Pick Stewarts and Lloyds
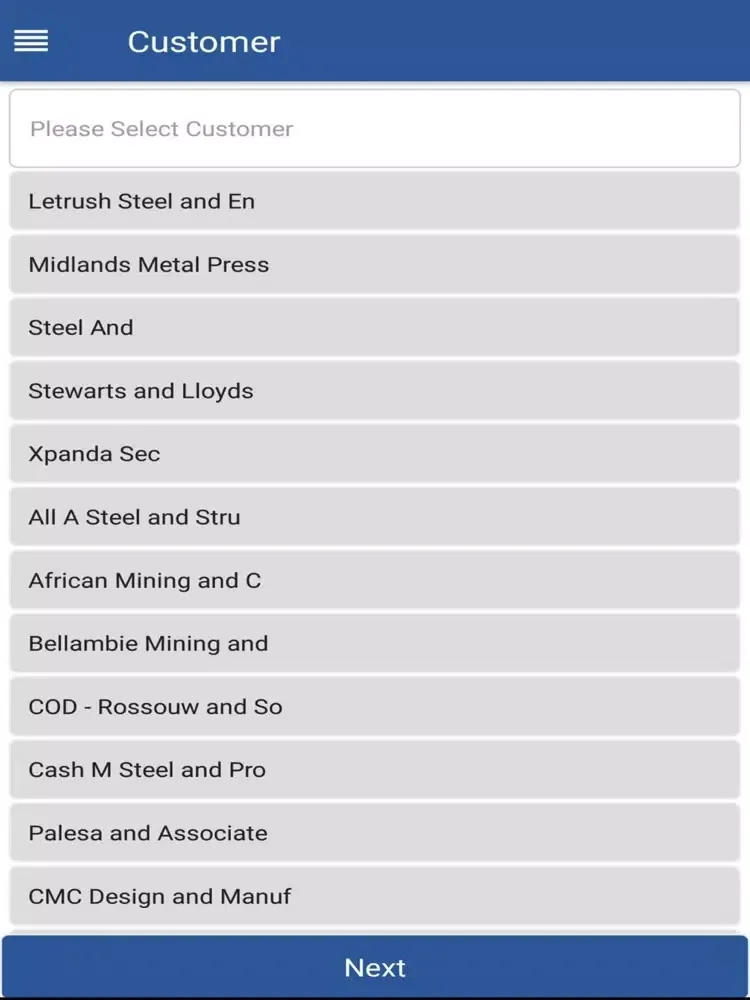Viewport: 750px width, 1000px height. [374, 391]
